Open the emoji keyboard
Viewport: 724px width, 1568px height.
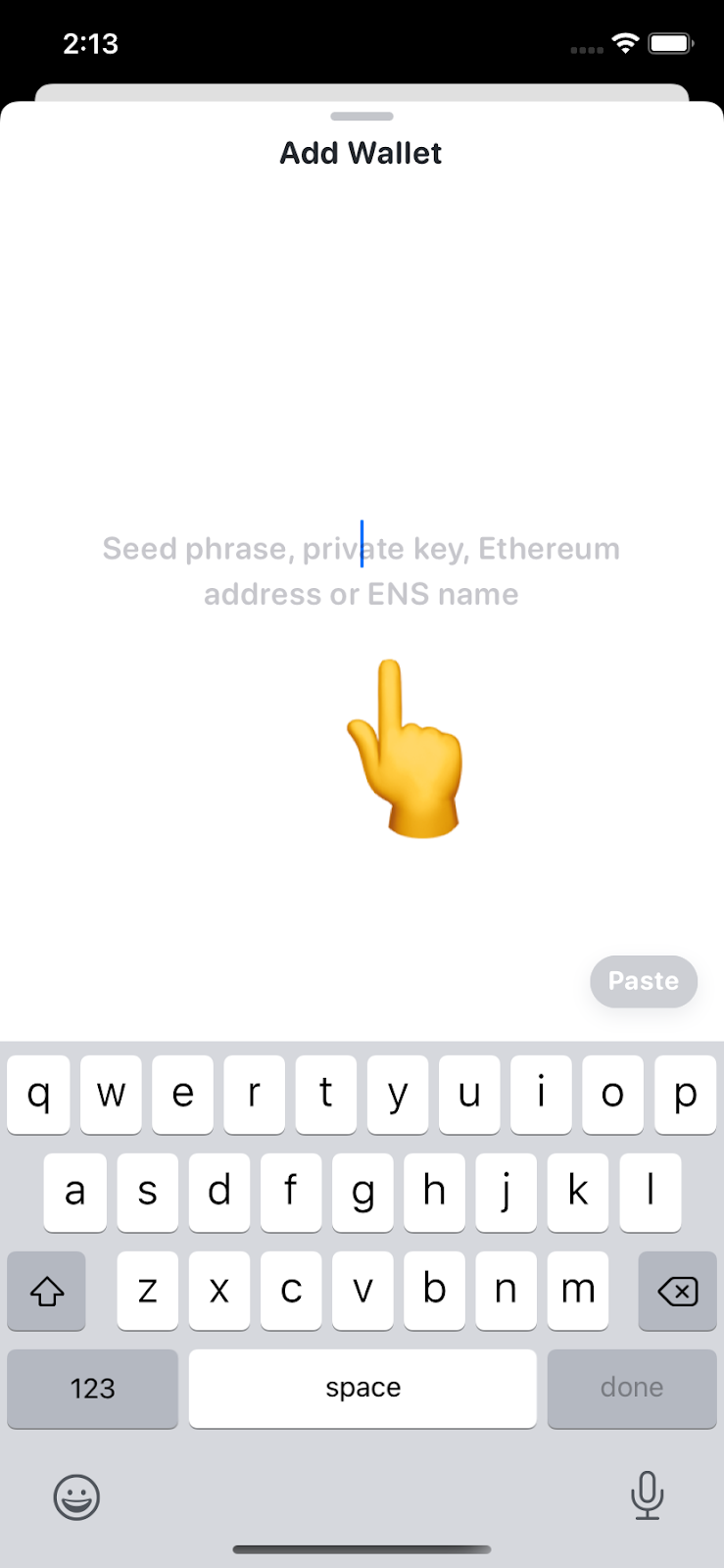76,1496
